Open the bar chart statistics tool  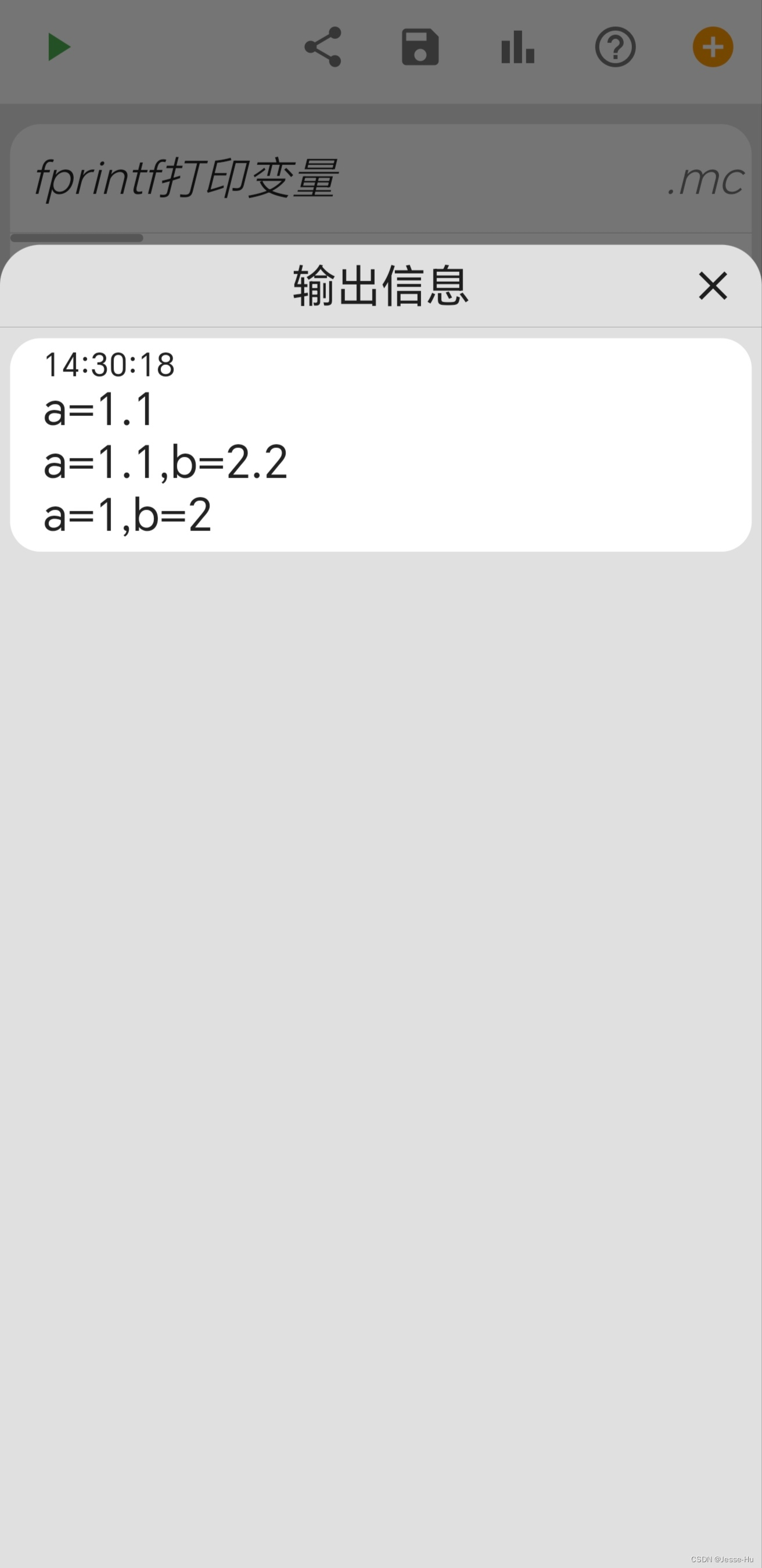[517, 47]
